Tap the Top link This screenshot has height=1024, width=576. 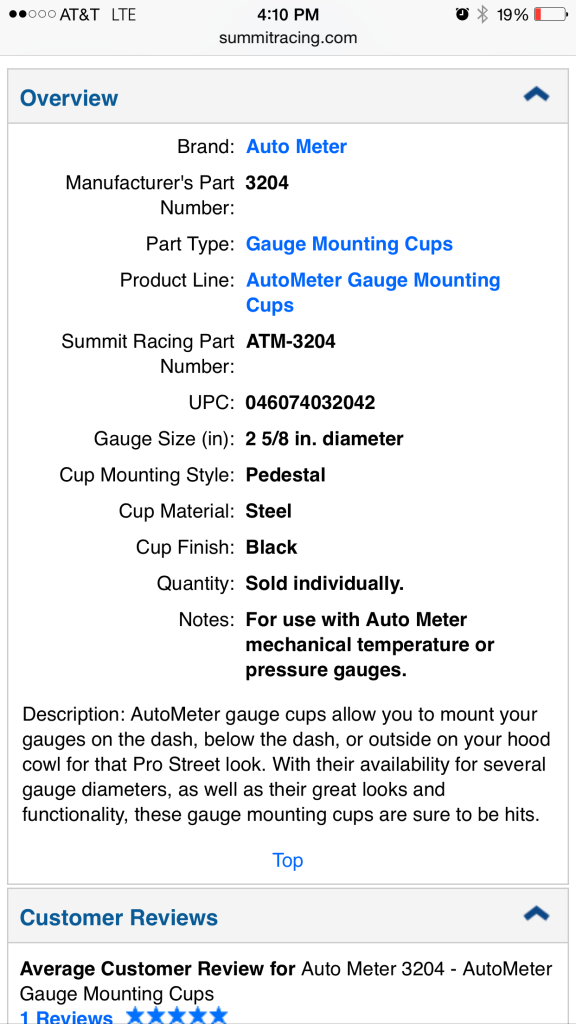tap(287, 860)
